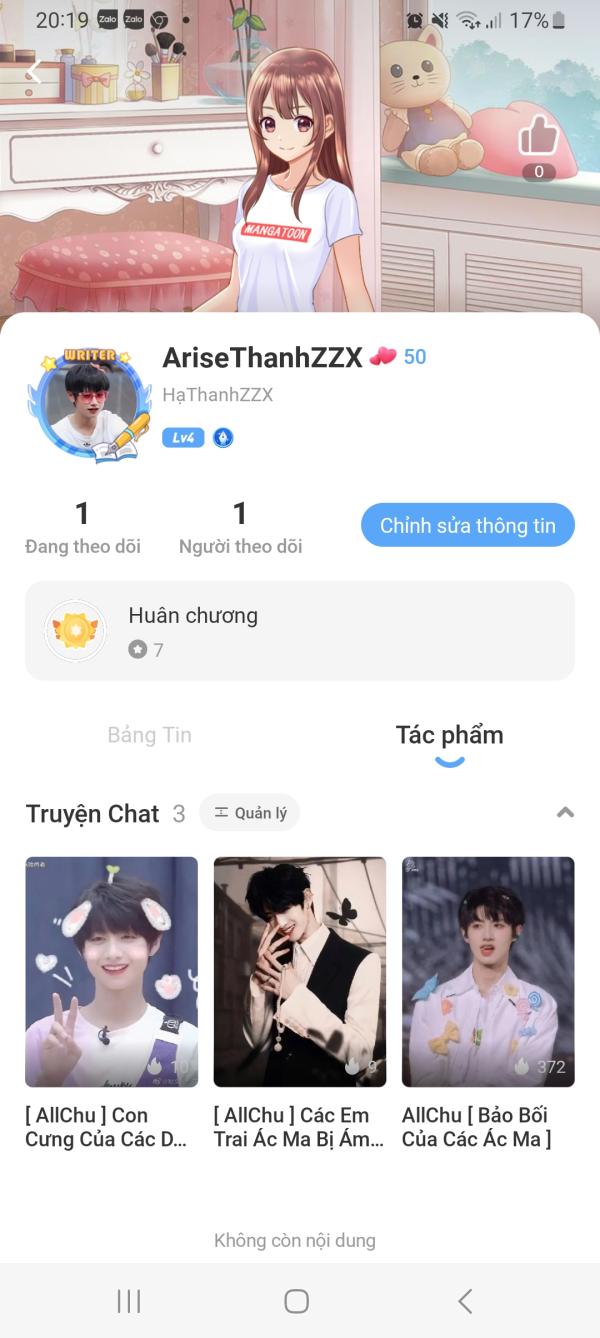Tap the Lv4 level badge
Screen dimensions: 600x1338
click(183, 437)
